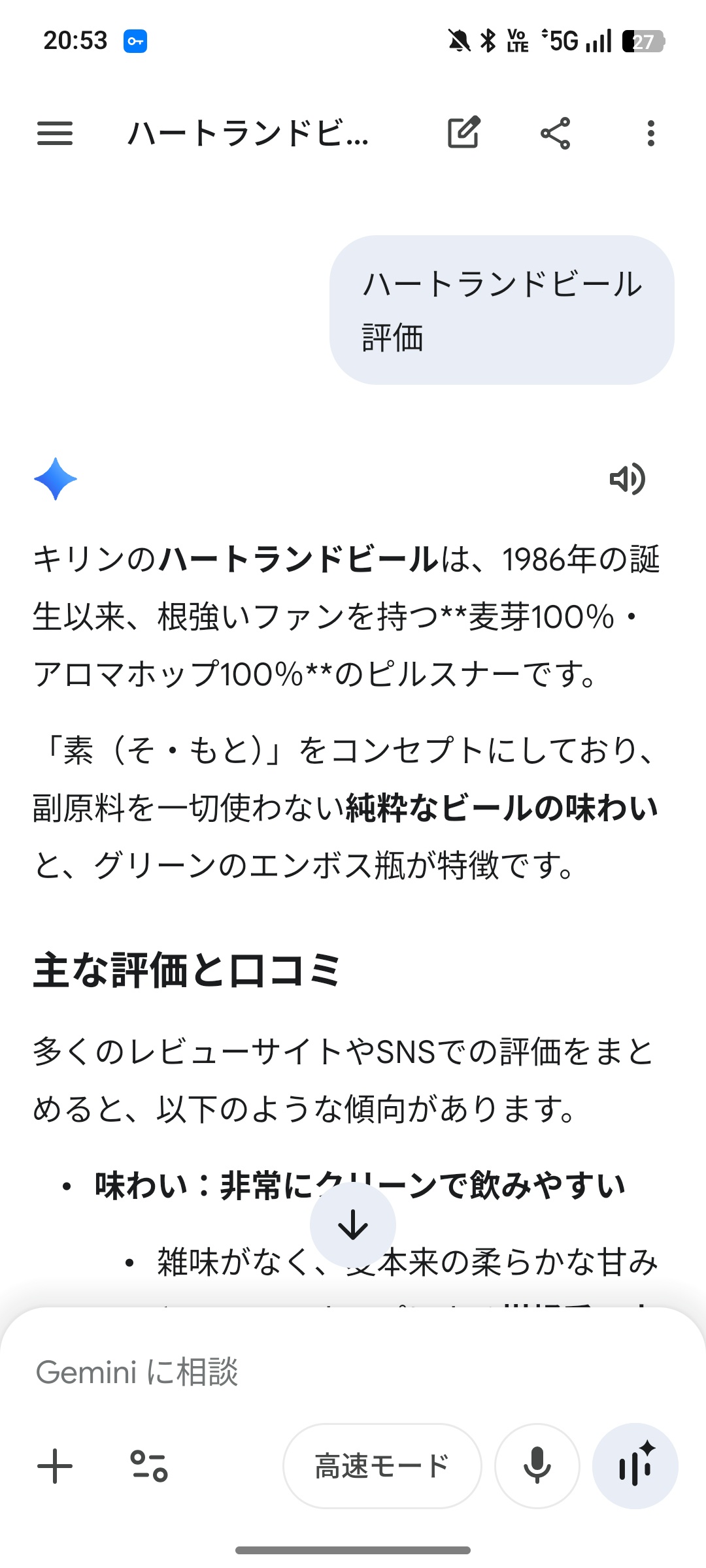Tap the ハートランドビール 評価 prompt bubble
Image resolution: width=706 pixels, height=1568 pixels.
(501, 310)
